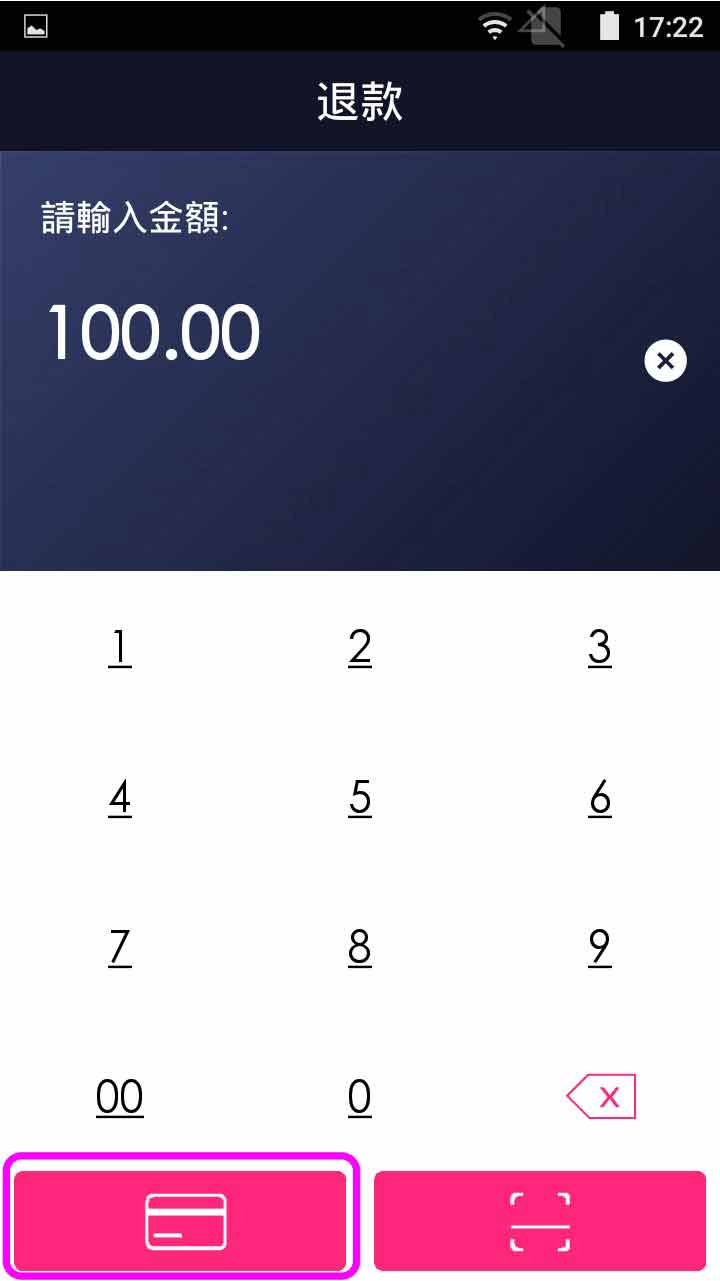Viewport: 720px width, 1281px height.
Task: Clear the entered refund amount
Action: pyautogui.click(x=665, y=360)
